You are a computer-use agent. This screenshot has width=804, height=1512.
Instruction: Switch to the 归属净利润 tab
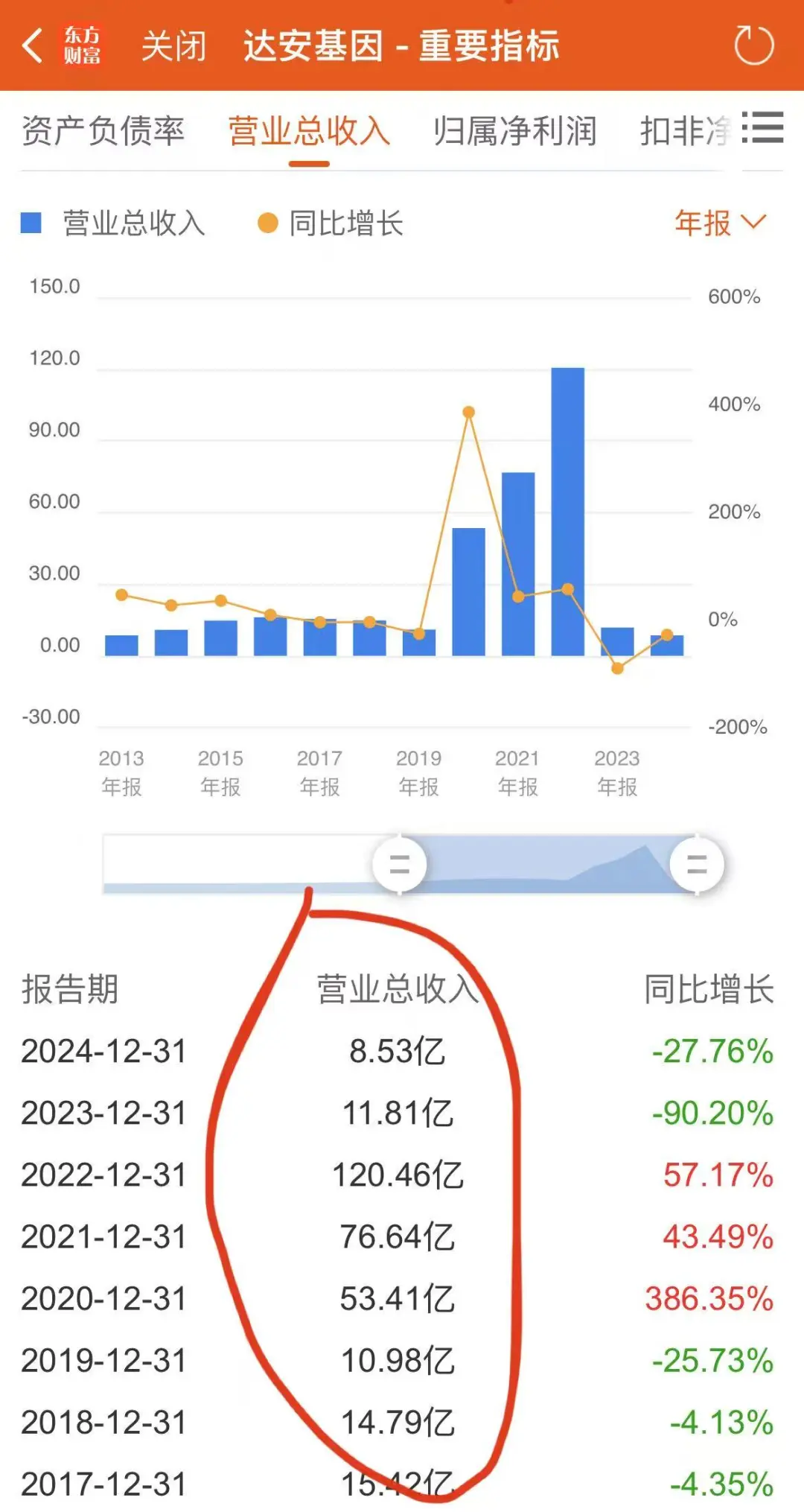pos(514,131)
